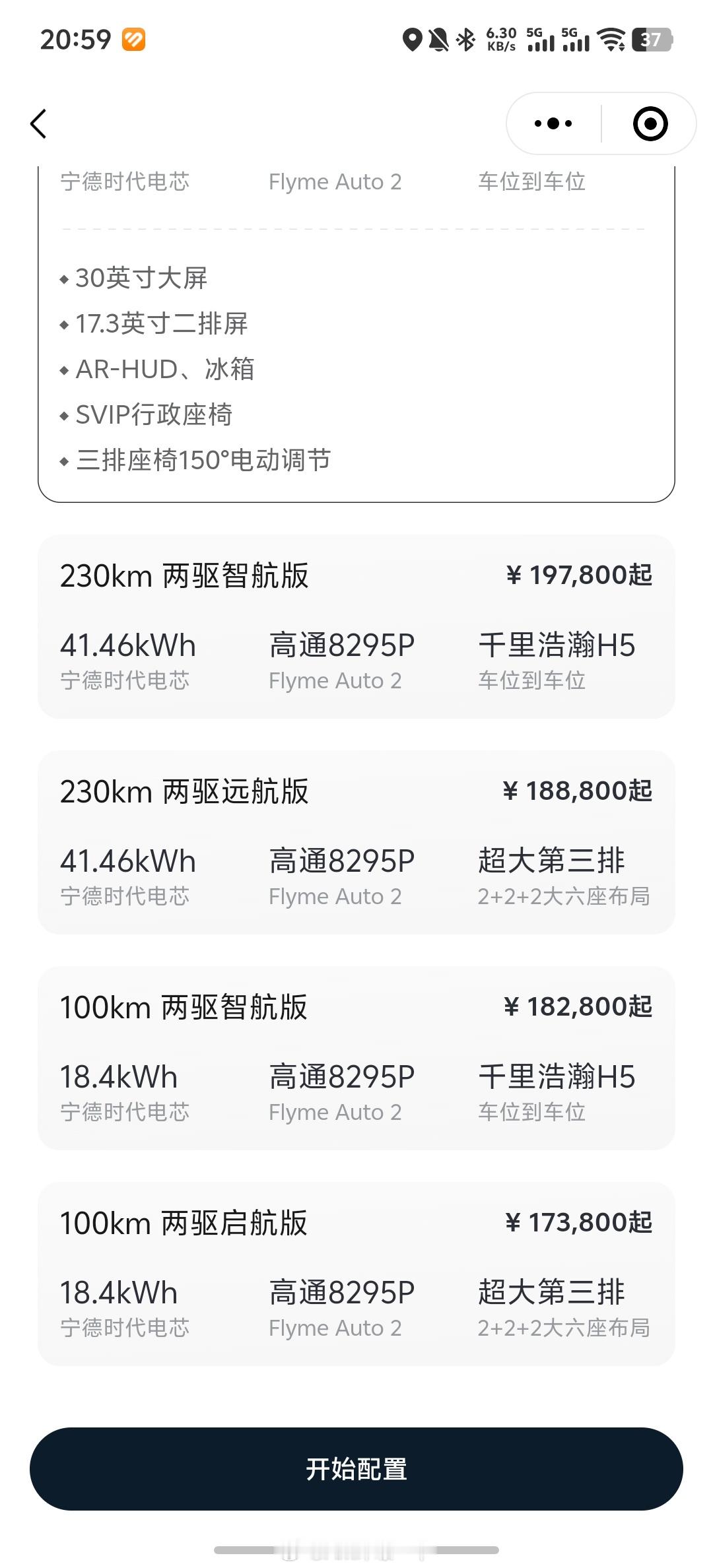Pick the 100km 两驱智航版 card

click(356, 1058)
